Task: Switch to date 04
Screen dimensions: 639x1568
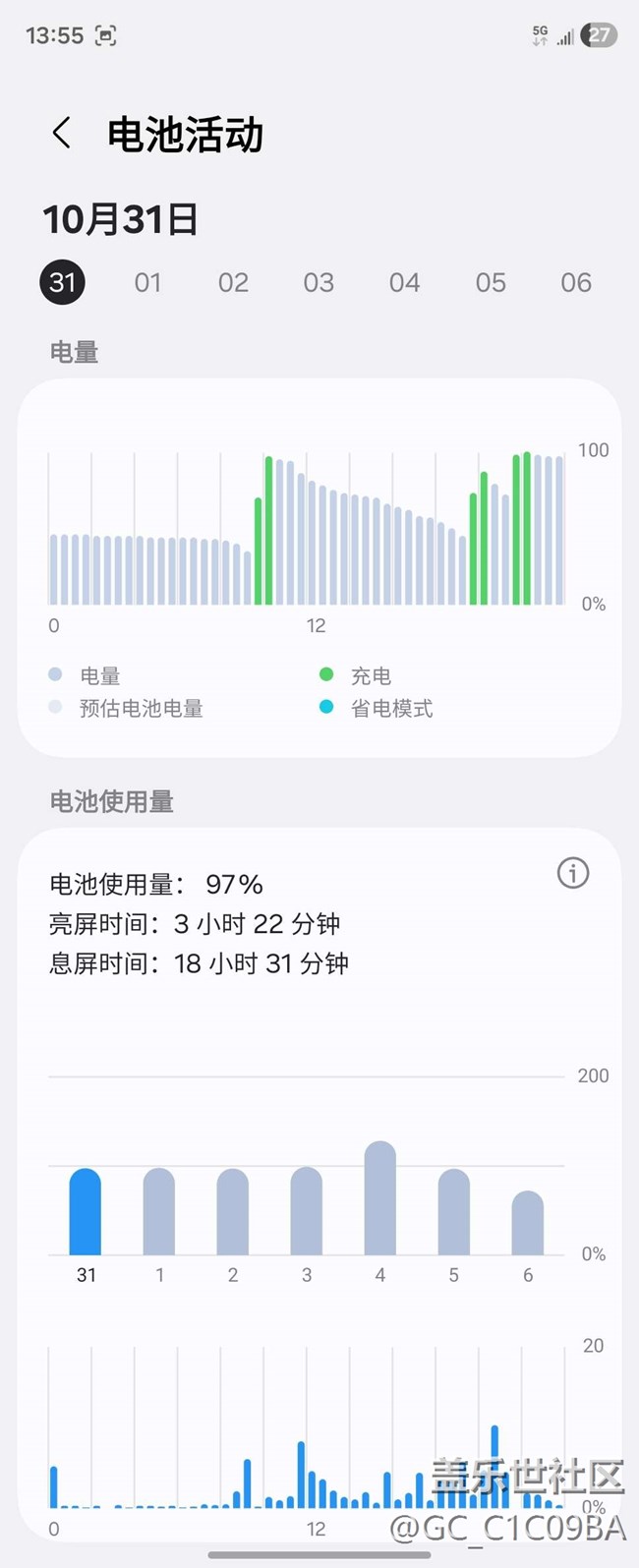Action: (x=404, y=282)
